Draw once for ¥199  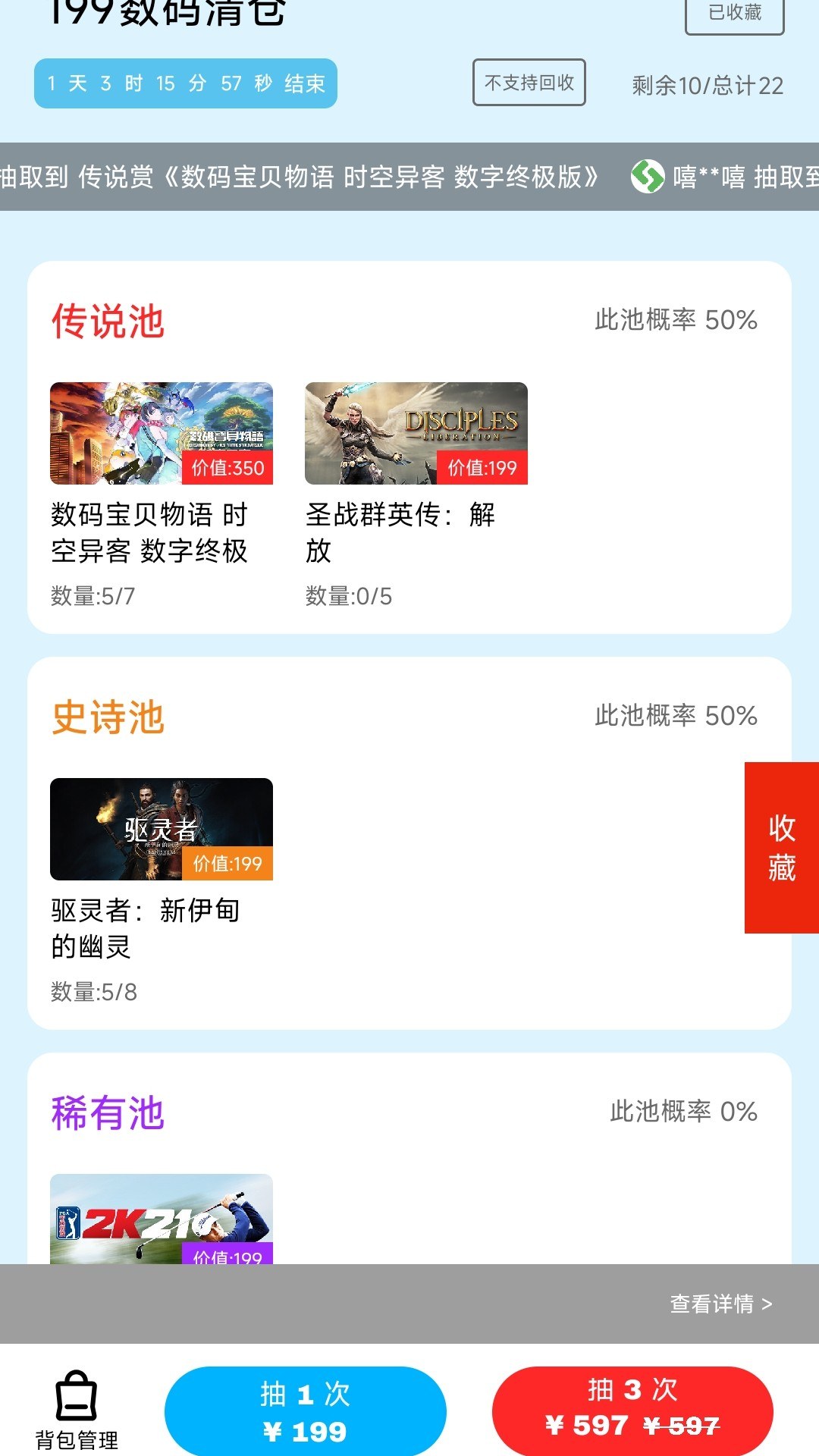(x=306, y=1411)
